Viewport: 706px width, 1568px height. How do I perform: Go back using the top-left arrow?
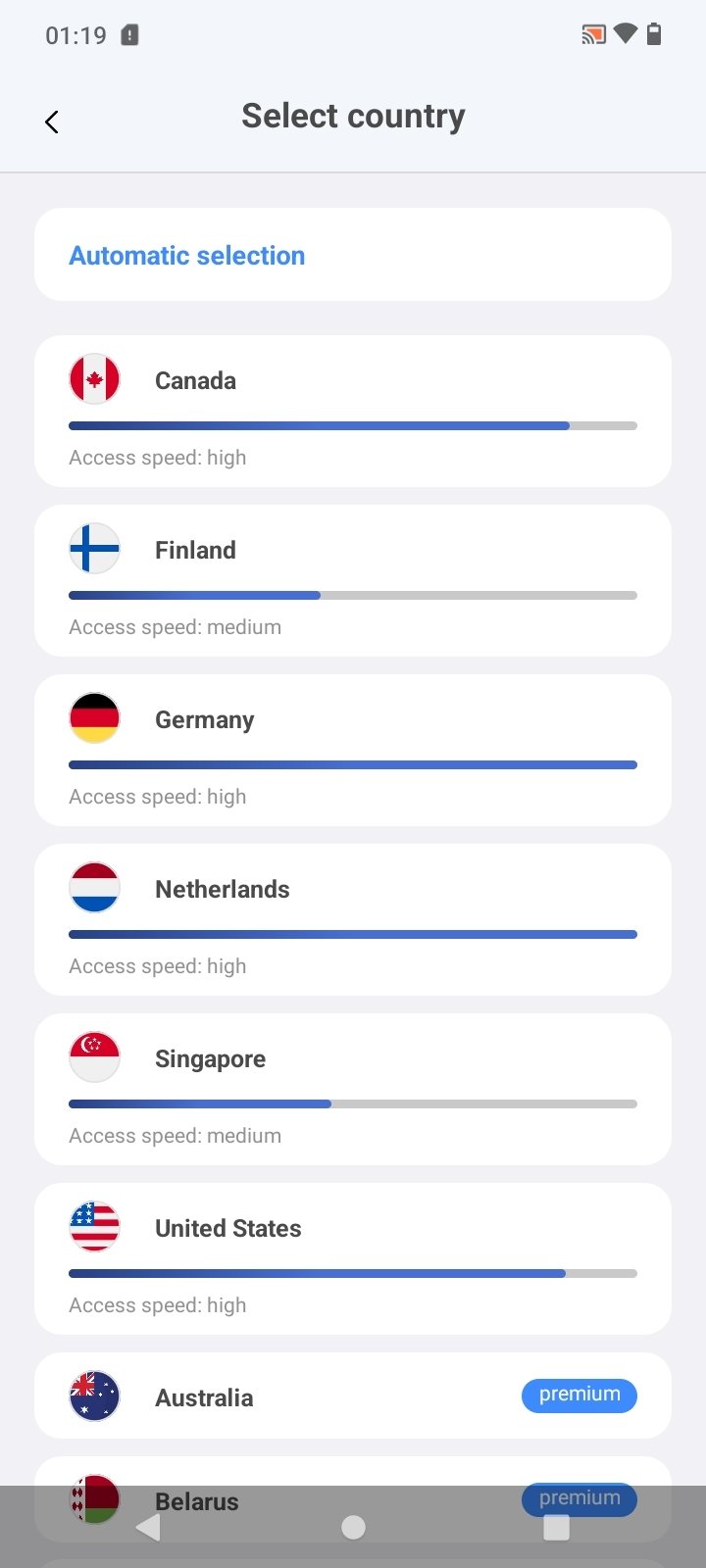(x=52, y=122)
